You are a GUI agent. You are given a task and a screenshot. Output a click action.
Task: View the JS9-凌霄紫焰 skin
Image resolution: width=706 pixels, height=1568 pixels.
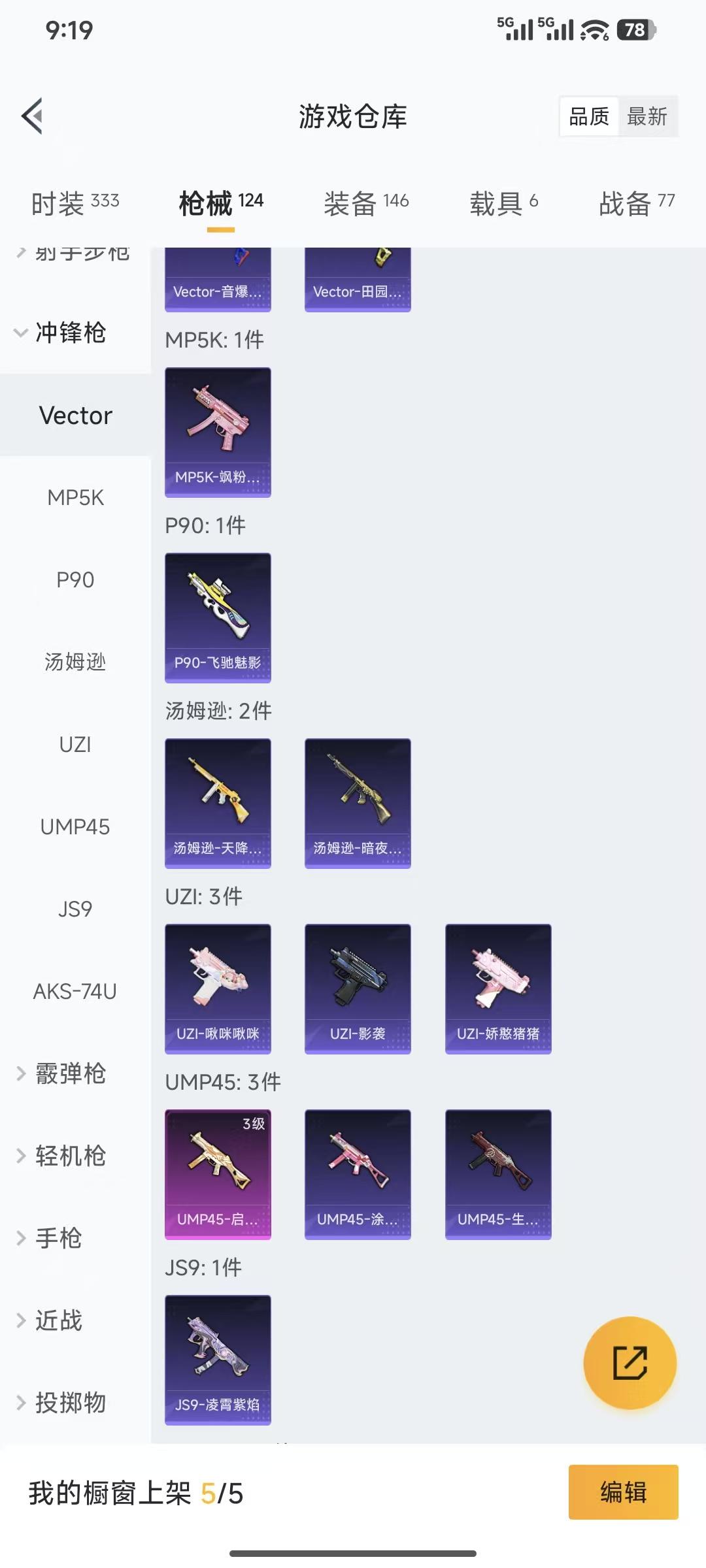tap(218, 1360)
